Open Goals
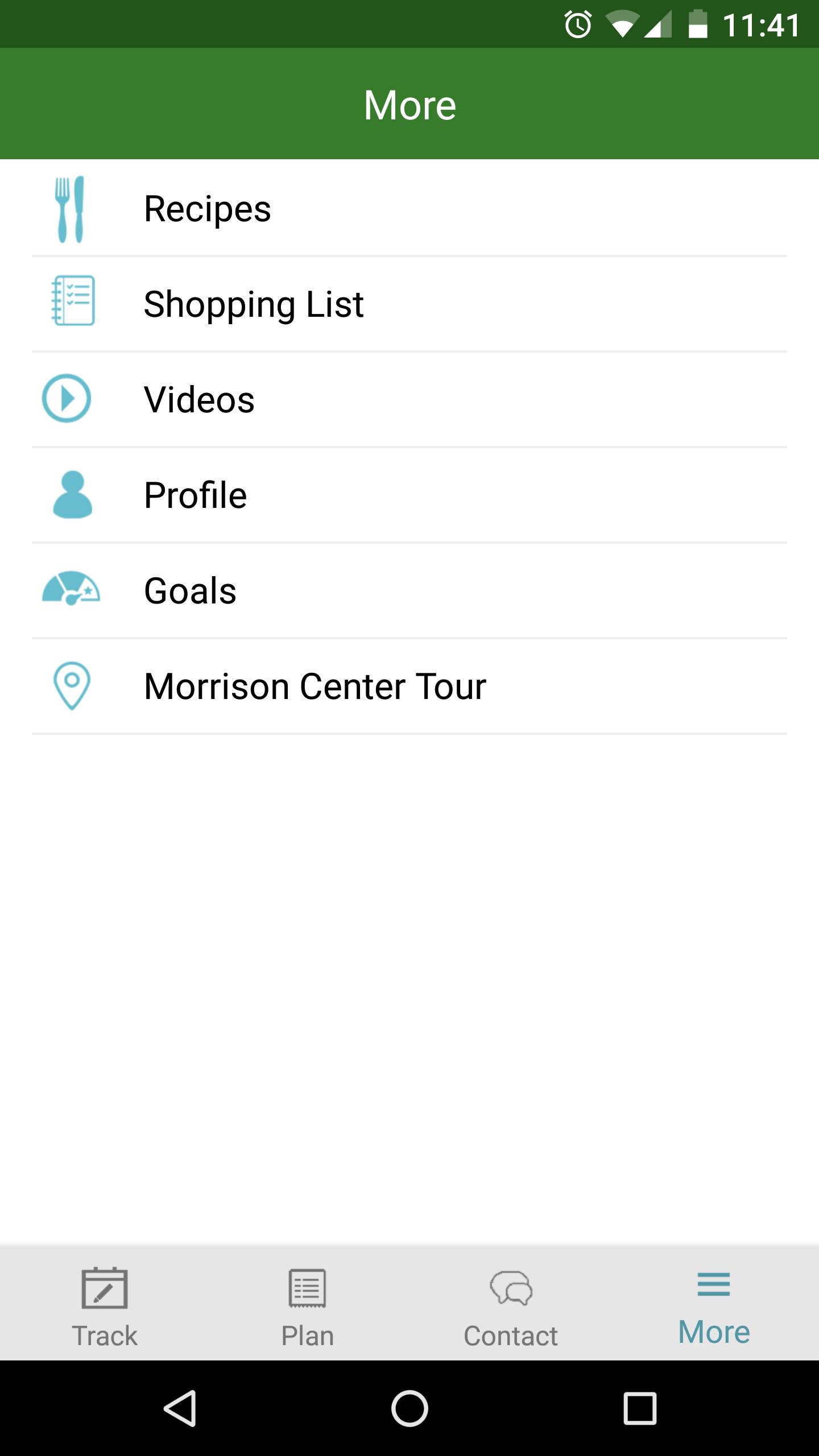Image resolution: width=819 pixels, height=1456 pixels. coord(409,591)
